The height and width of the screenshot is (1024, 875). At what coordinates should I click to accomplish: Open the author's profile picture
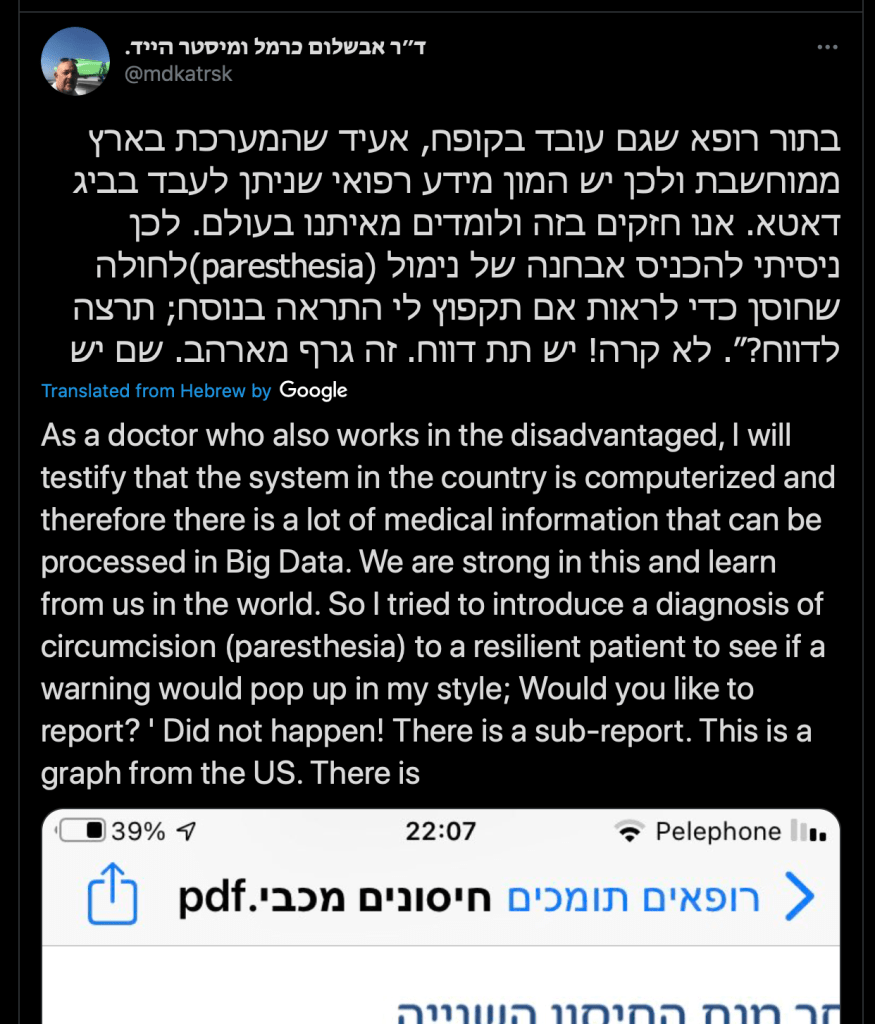[x=75, y=62]
